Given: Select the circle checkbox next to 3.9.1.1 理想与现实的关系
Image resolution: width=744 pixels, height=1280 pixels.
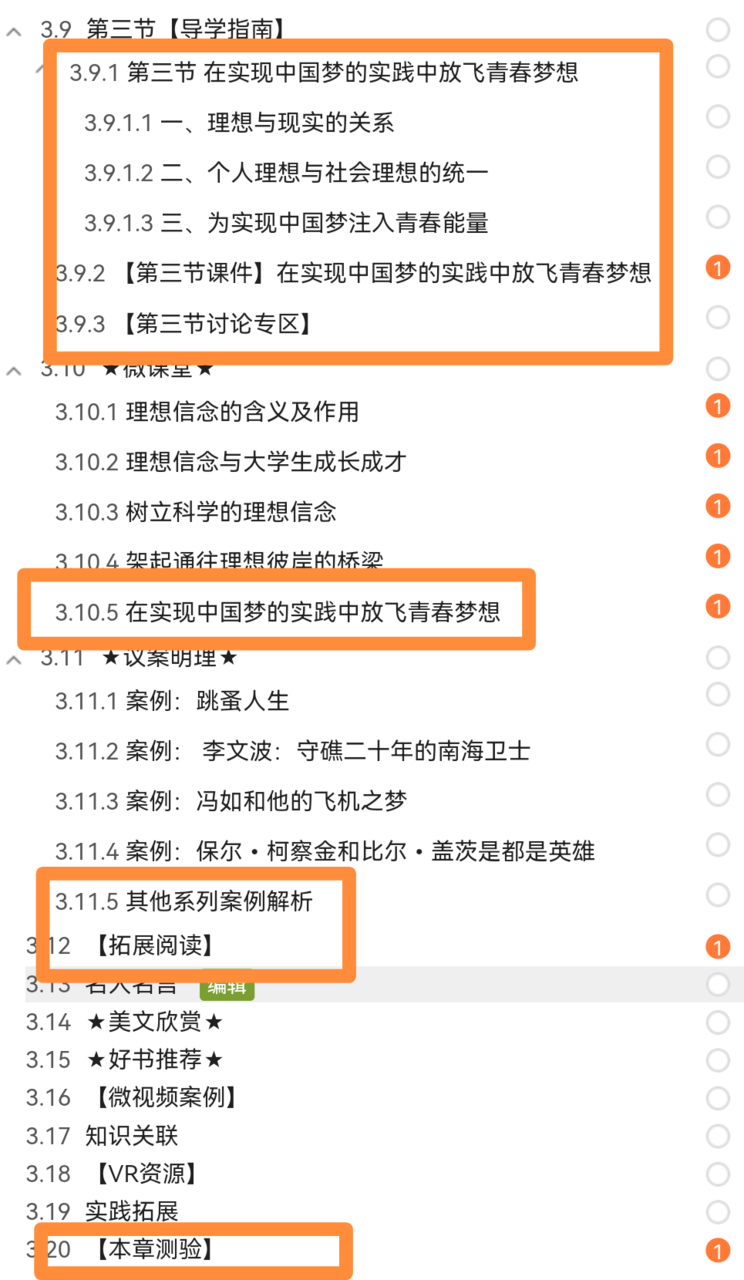Looking at the screenshot, I should [x=718, y=116].
